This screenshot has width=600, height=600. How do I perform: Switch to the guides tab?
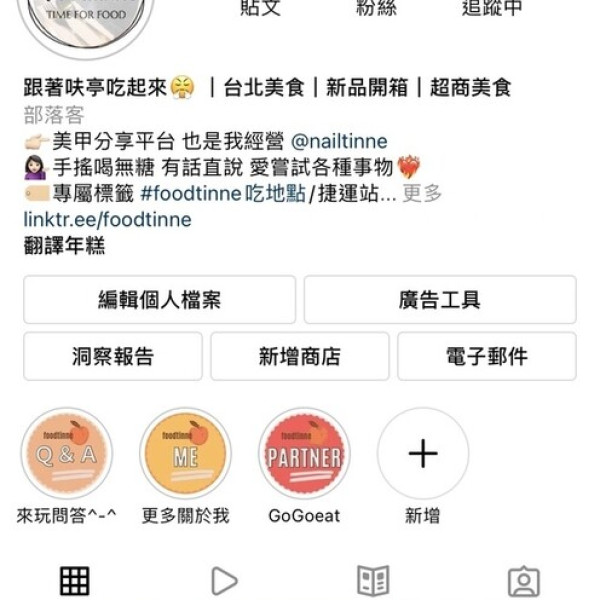pos(373,581)
